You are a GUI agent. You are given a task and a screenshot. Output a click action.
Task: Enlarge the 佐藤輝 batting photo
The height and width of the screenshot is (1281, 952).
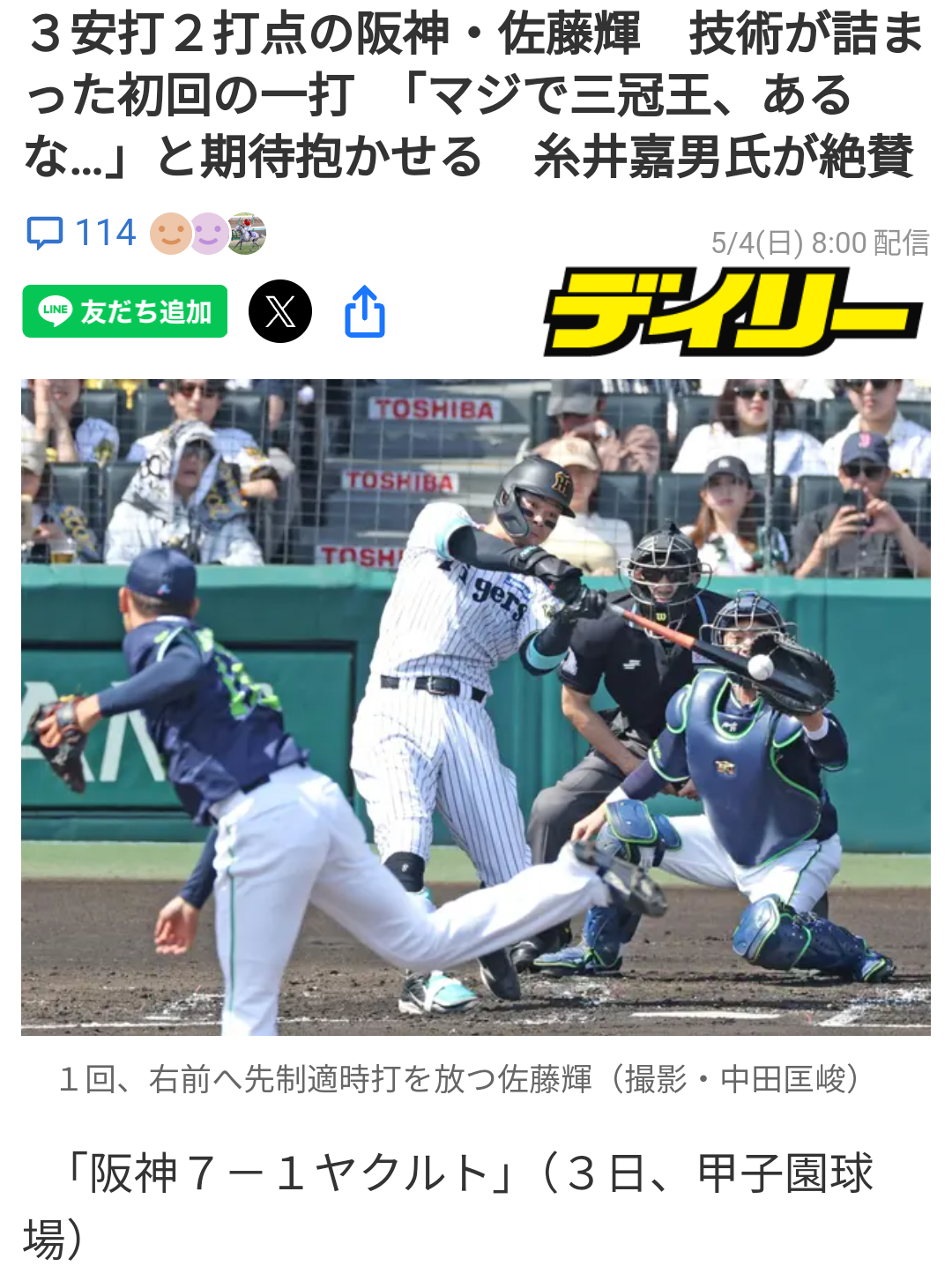click(x=476, y=706)
